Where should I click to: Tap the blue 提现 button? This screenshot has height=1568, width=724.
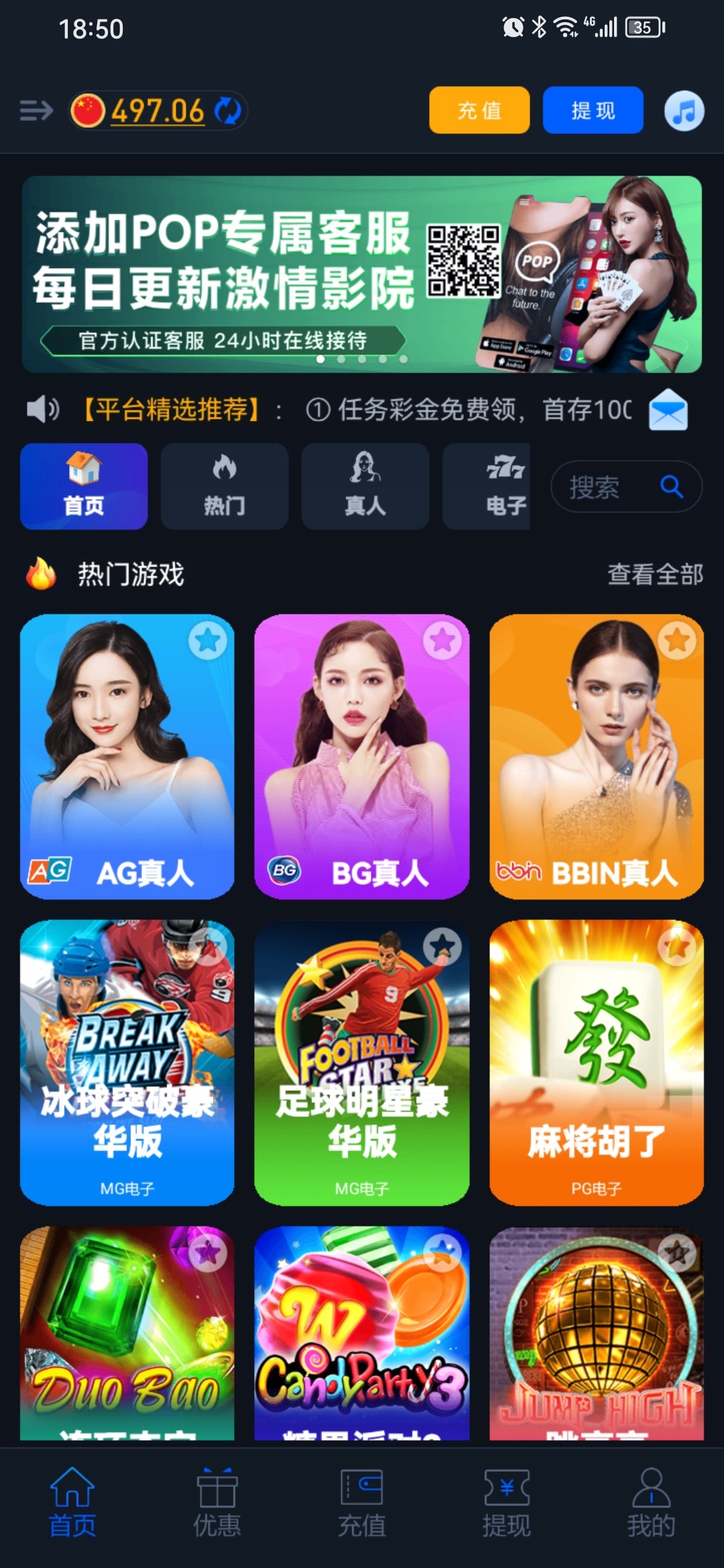pos(593,111)
